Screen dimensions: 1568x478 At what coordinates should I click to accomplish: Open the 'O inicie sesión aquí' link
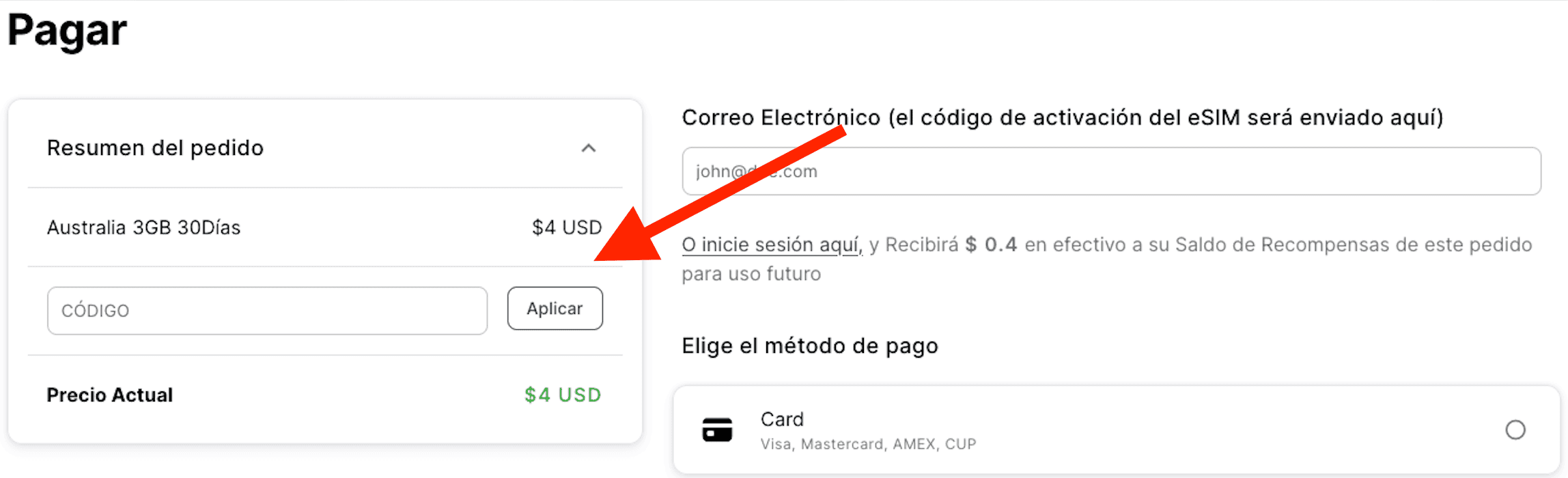[772, 245]
